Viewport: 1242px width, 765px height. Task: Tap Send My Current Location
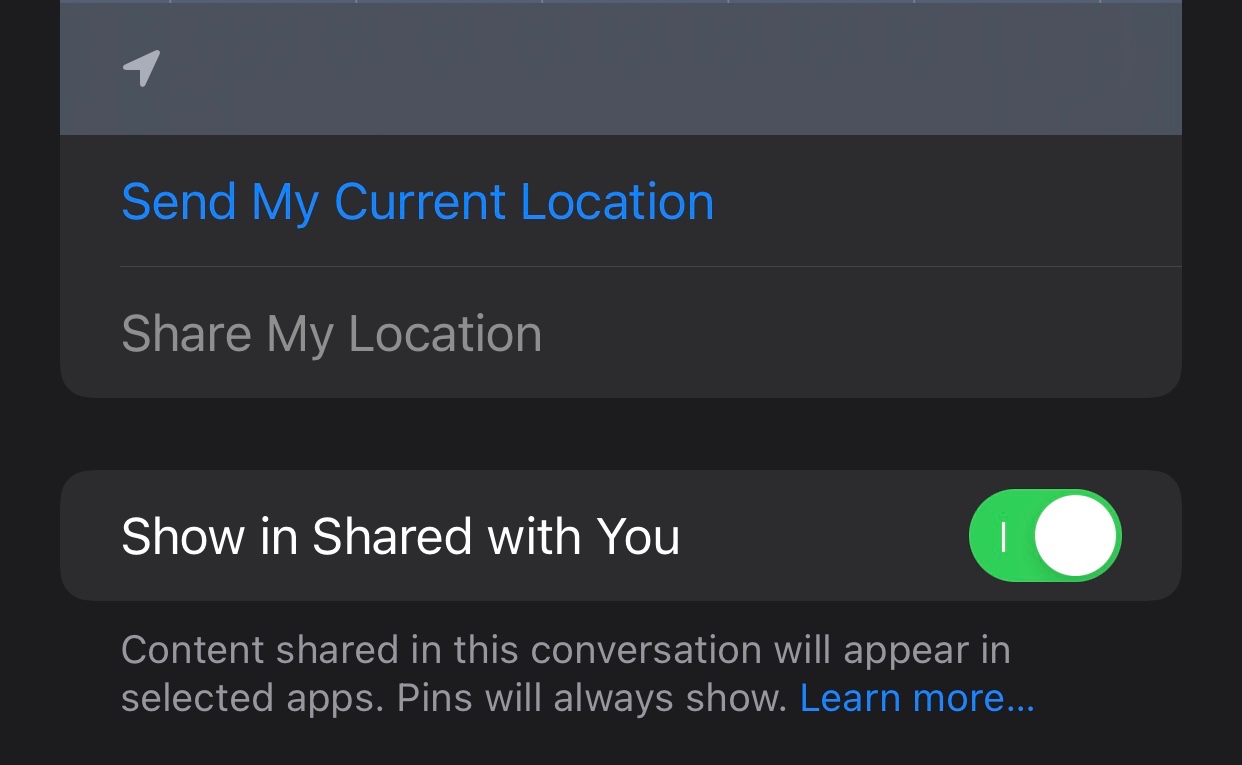click(x=417, y=202)
